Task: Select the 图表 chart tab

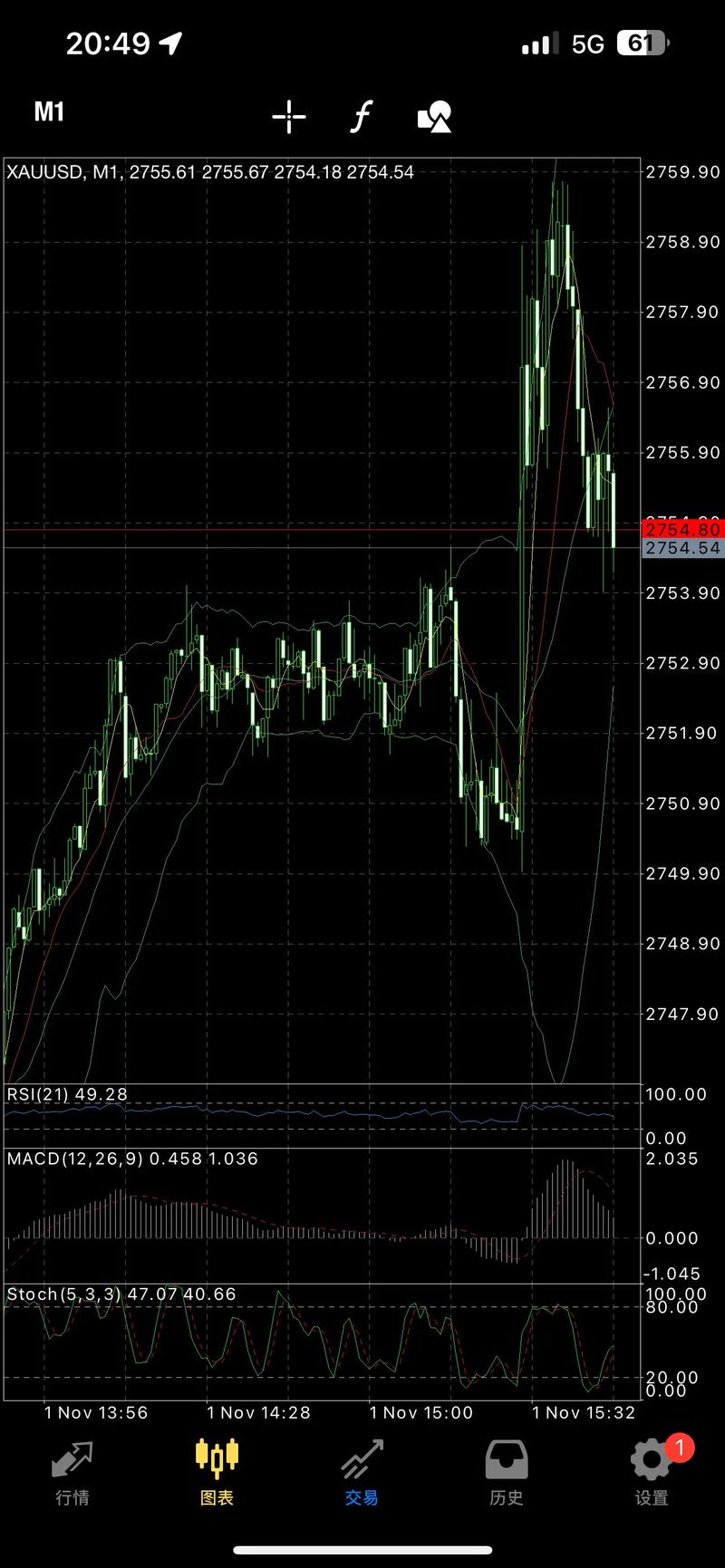Action: pos(217,1471)
